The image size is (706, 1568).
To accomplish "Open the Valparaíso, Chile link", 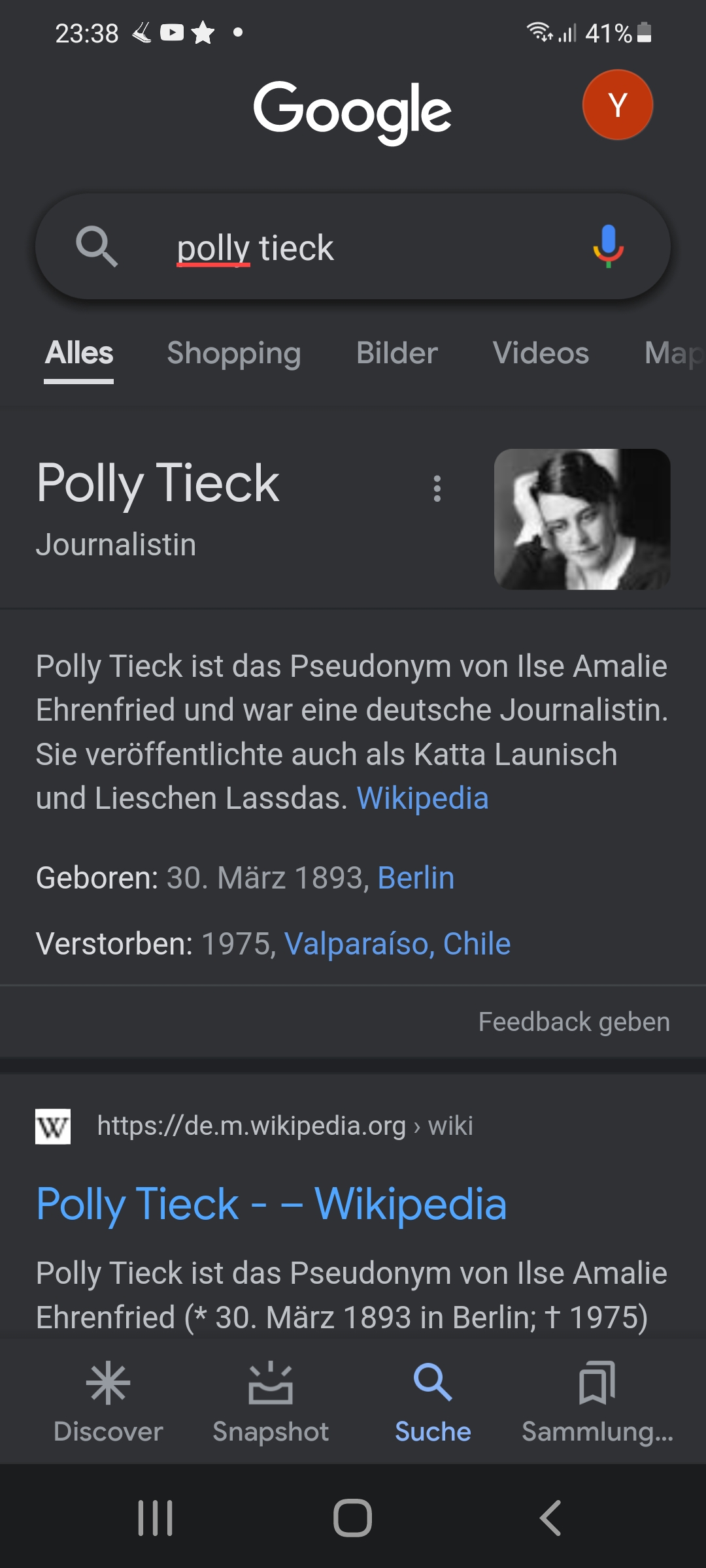I will pyautogui.click(x=397, y=944).
